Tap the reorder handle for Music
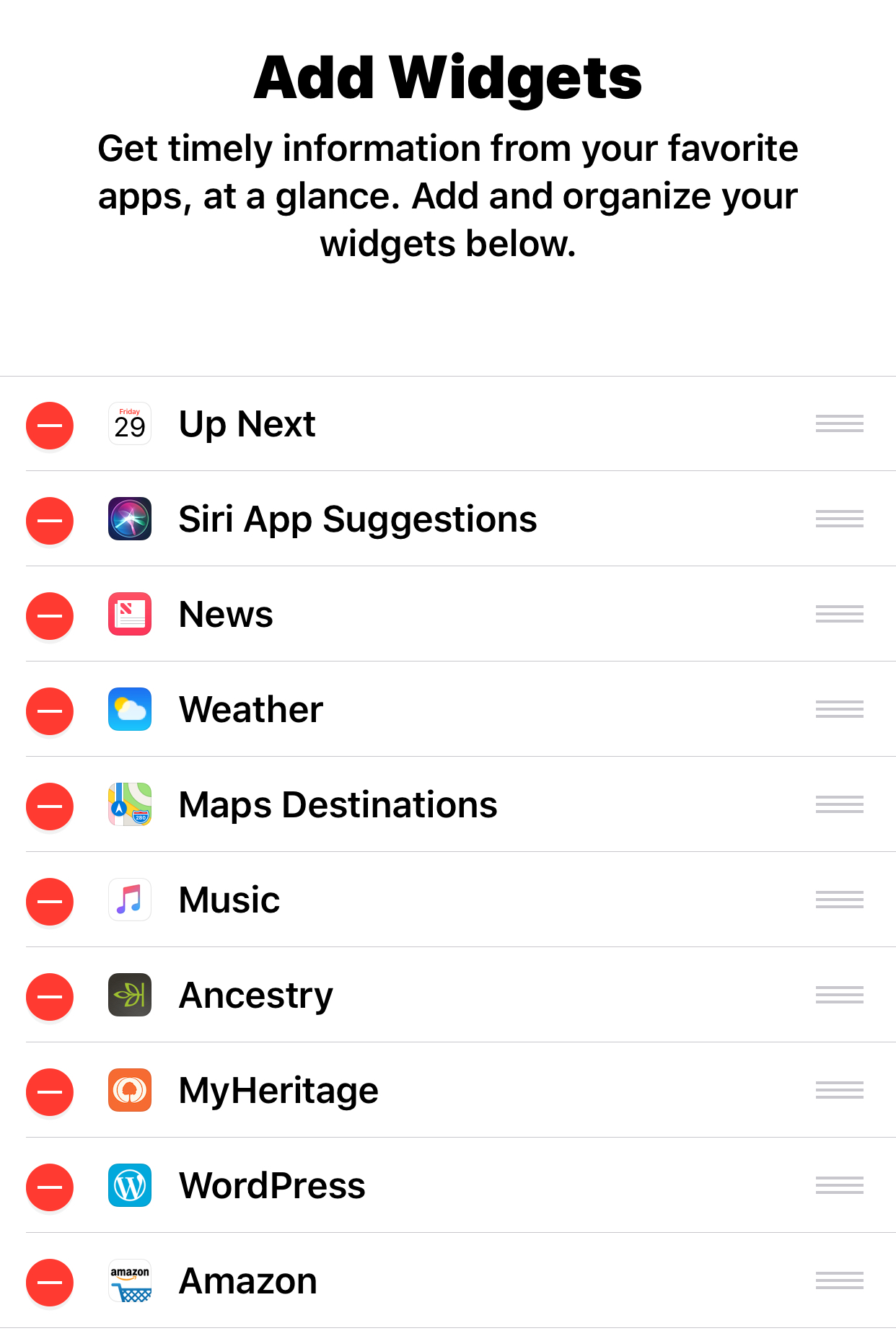 (x=839, y=900)
